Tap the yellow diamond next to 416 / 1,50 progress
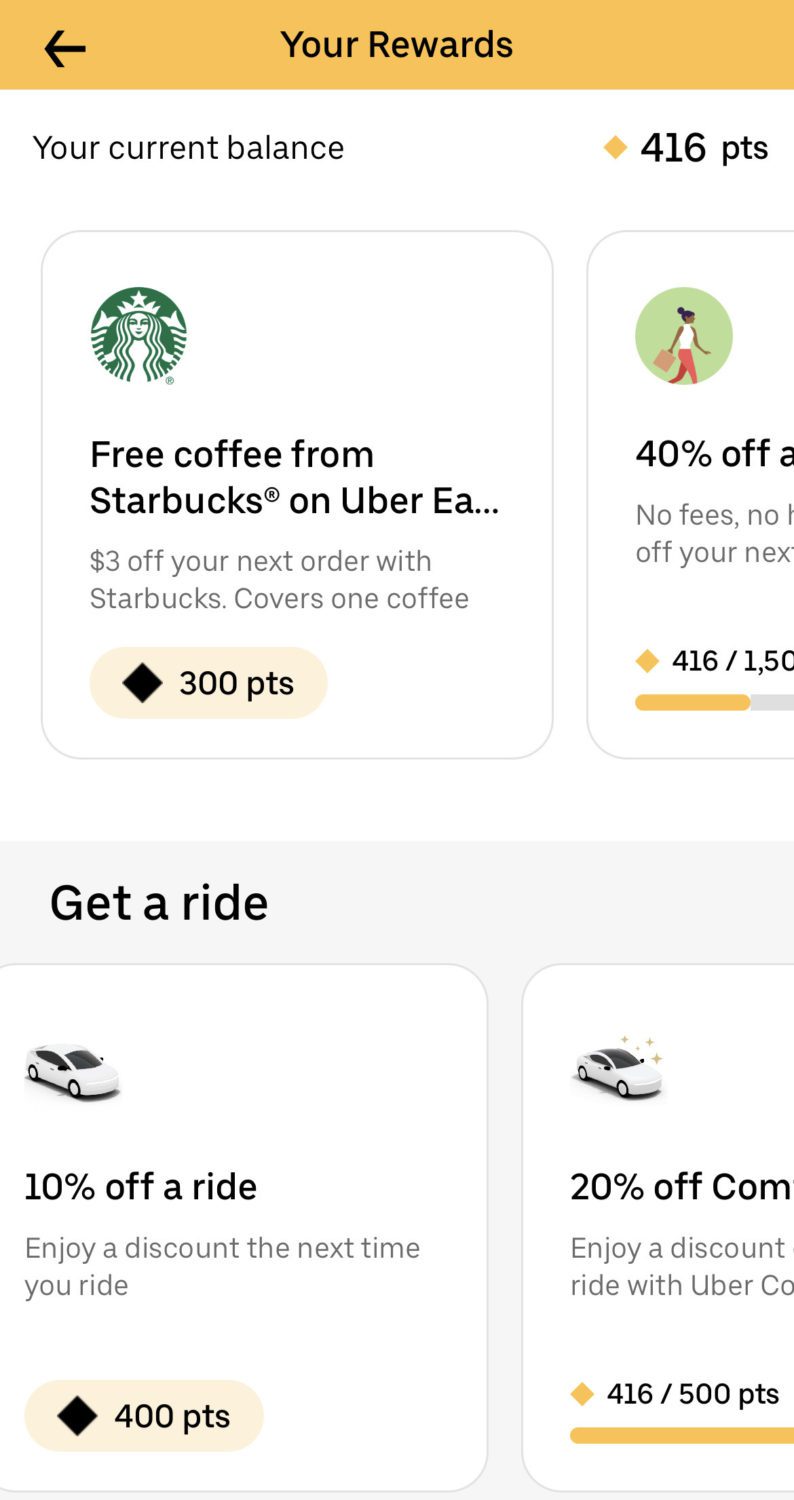Image resolution: width=794 pixels, height=1500 pixels. coord(647,660)
